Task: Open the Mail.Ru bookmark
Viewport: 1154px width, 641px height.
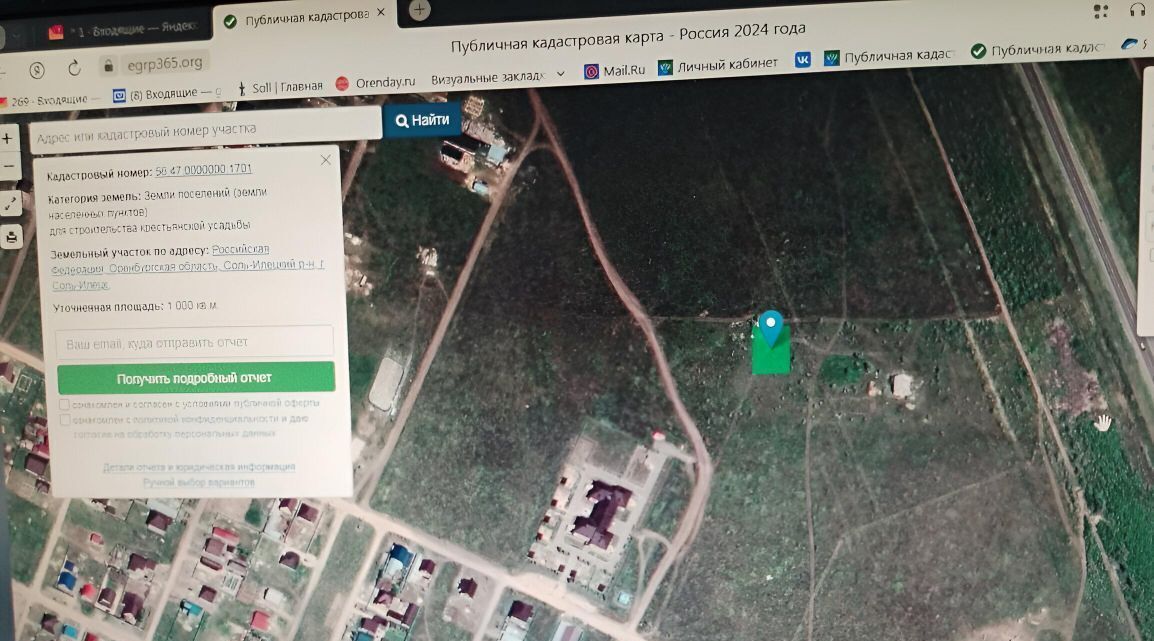Action: click(x=615, y=70)
